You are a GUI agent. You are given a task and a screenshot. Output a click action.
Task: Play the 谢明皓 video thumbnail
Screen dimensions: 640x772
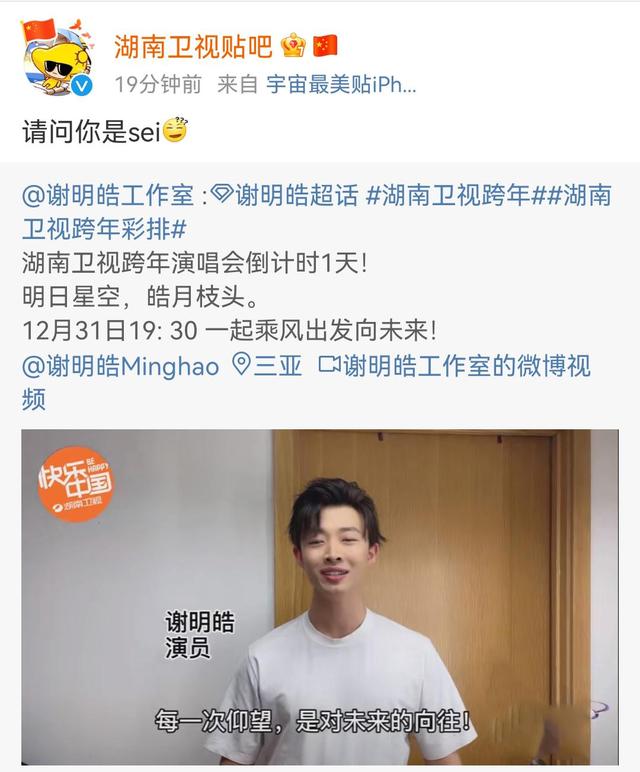point(320,597)
